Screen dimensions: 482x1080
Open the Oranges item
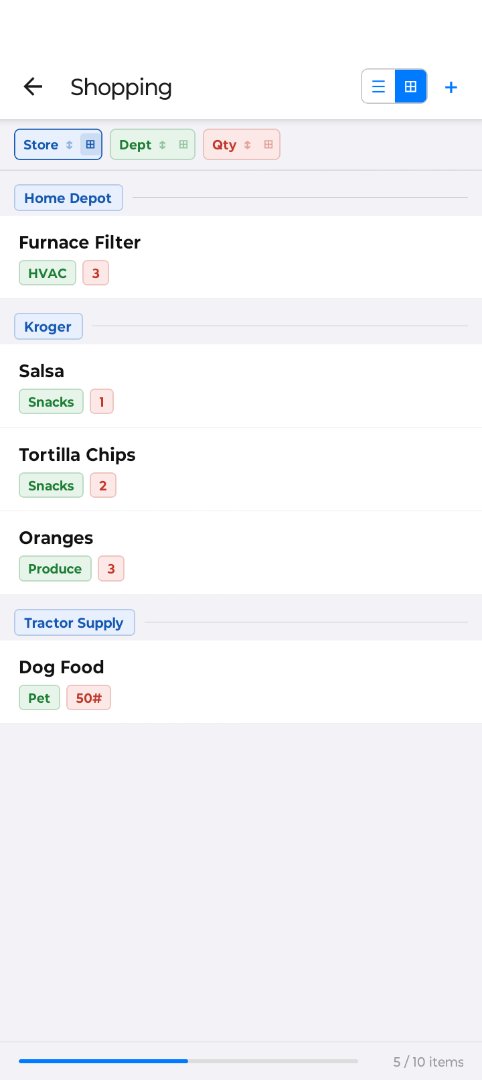pos(241,552)
